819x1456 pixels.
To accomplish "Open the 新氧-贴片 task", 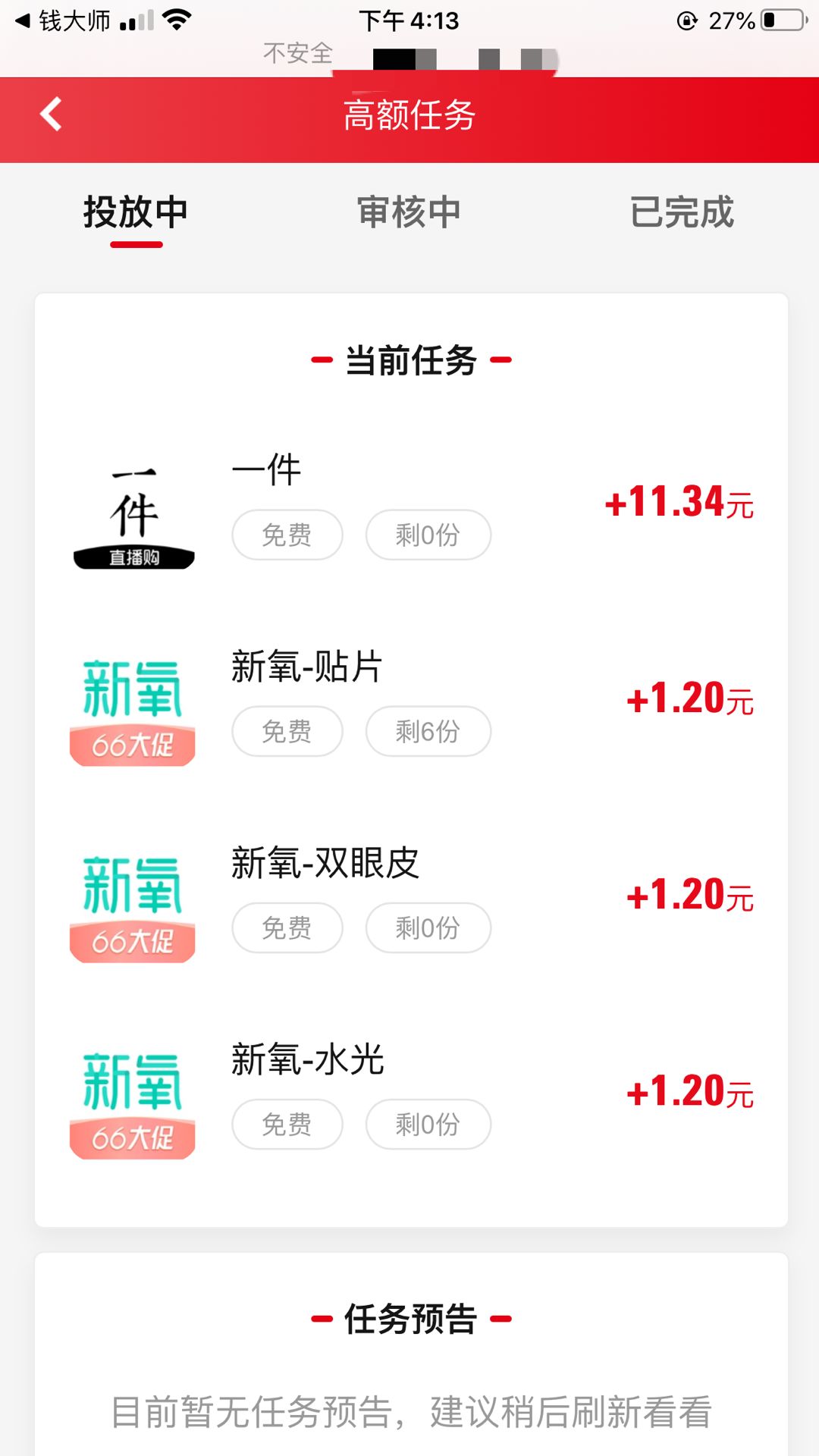I will pos(411,704).
